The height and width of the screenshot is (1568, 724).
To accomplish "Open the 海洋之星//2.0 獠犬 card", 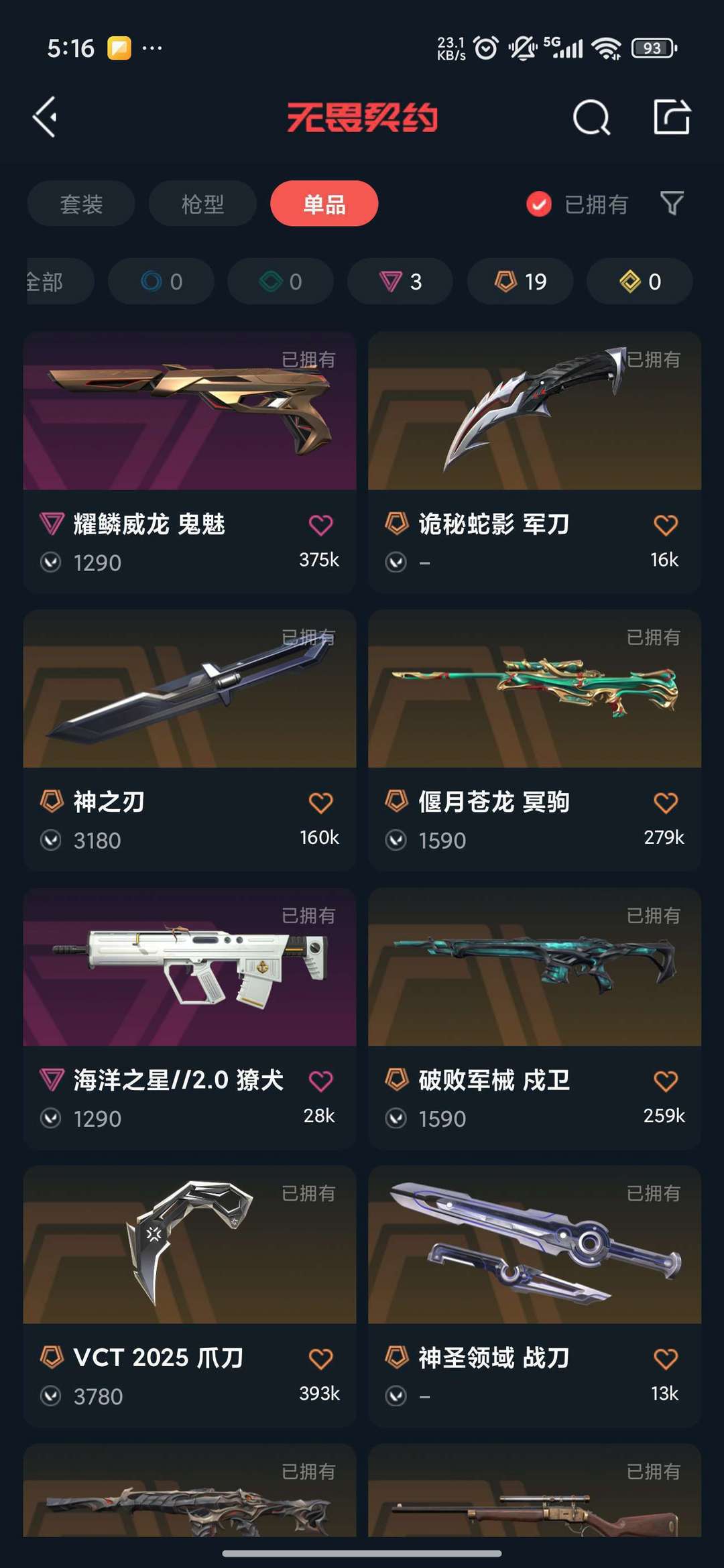I will (190, 1018).
